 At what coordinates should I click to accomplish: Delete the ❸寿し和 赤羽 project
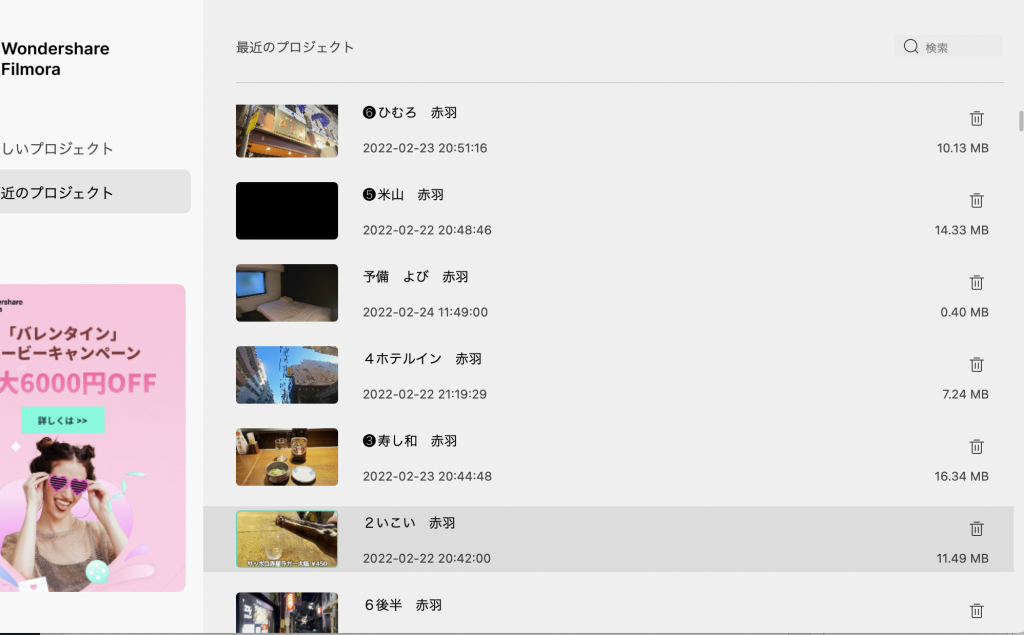(977, 447)
